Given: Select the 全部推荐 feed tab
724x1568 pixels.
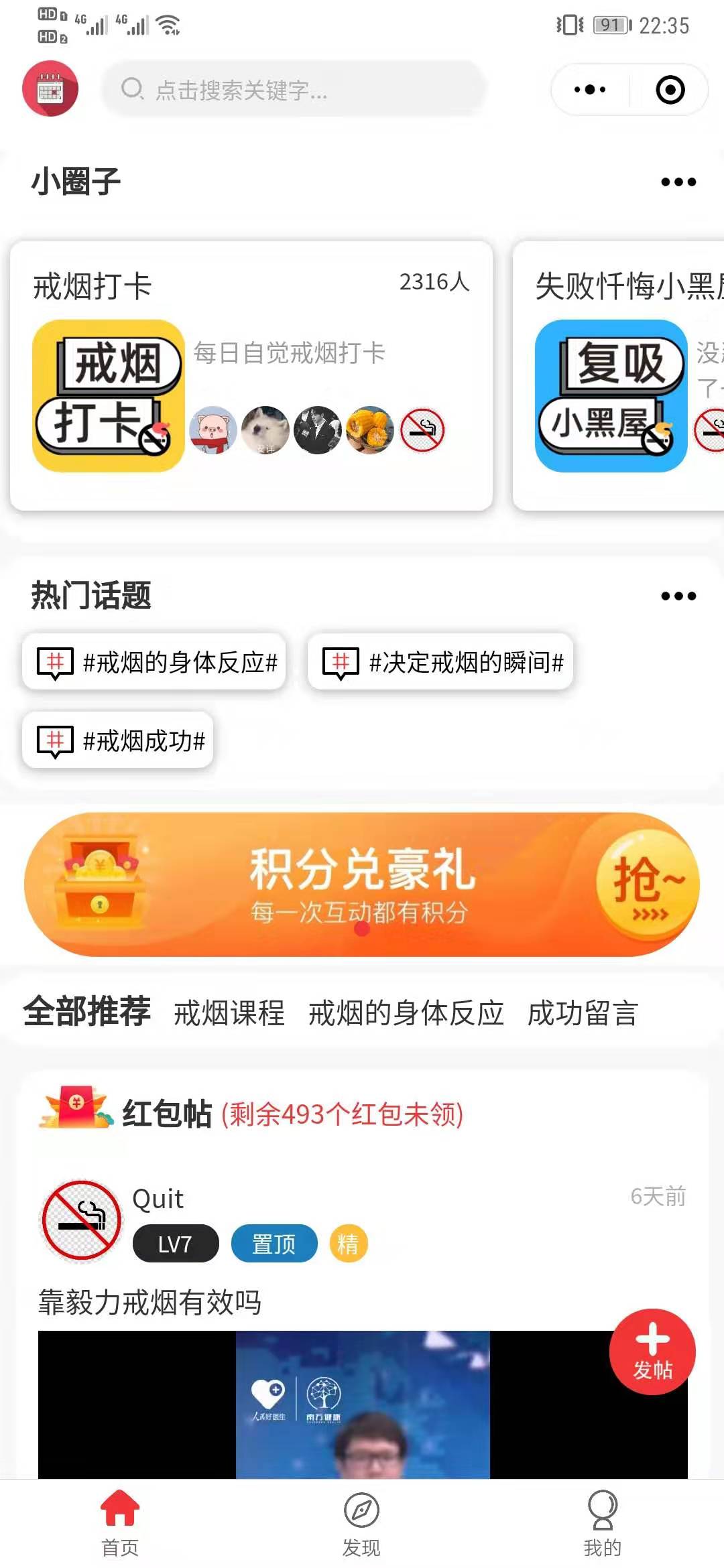Looking at the screenshot, I should click(87, 1011).
